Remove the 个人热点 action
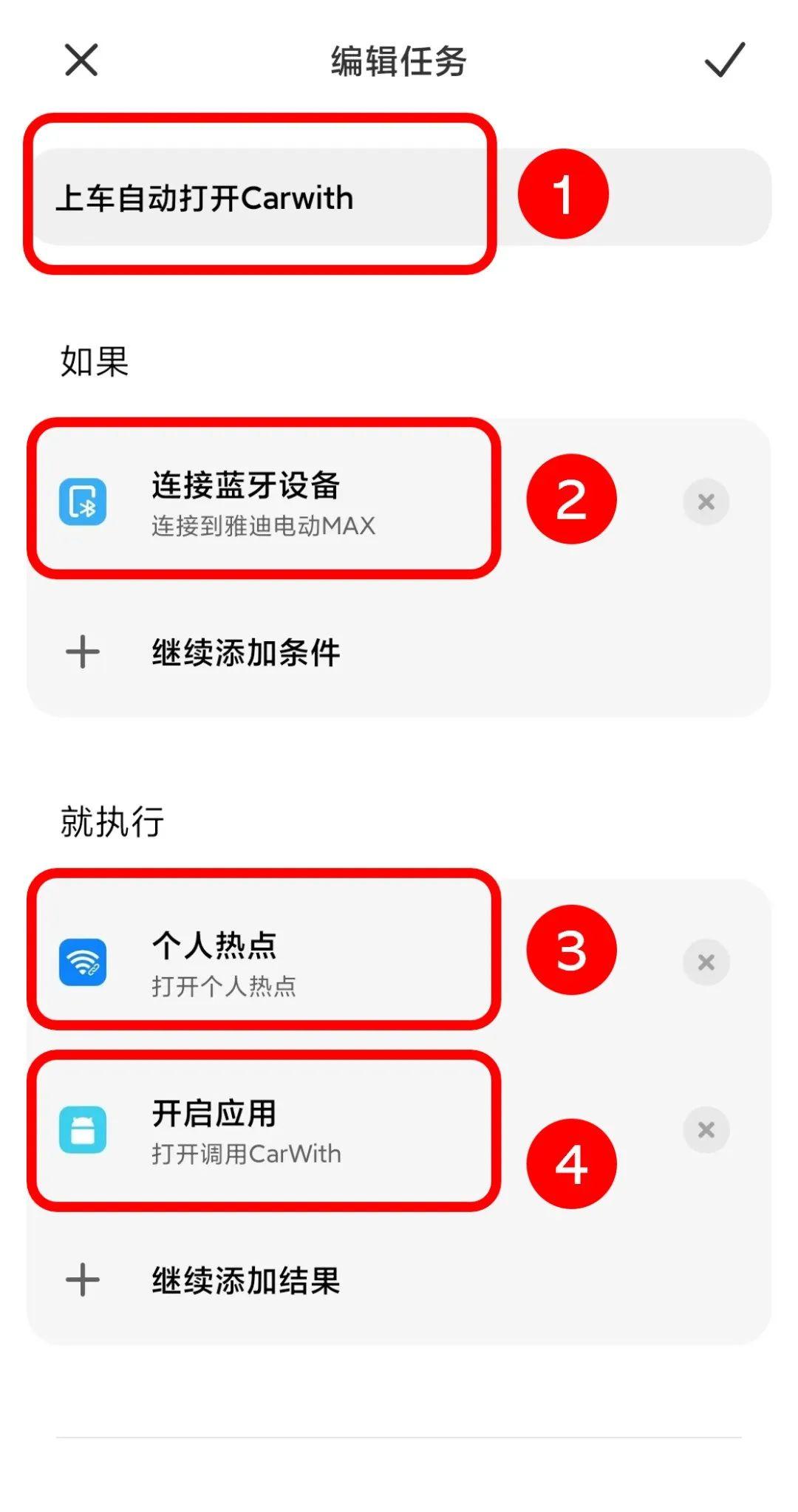This screenshot has width=798, height=1512. (706, 962)
